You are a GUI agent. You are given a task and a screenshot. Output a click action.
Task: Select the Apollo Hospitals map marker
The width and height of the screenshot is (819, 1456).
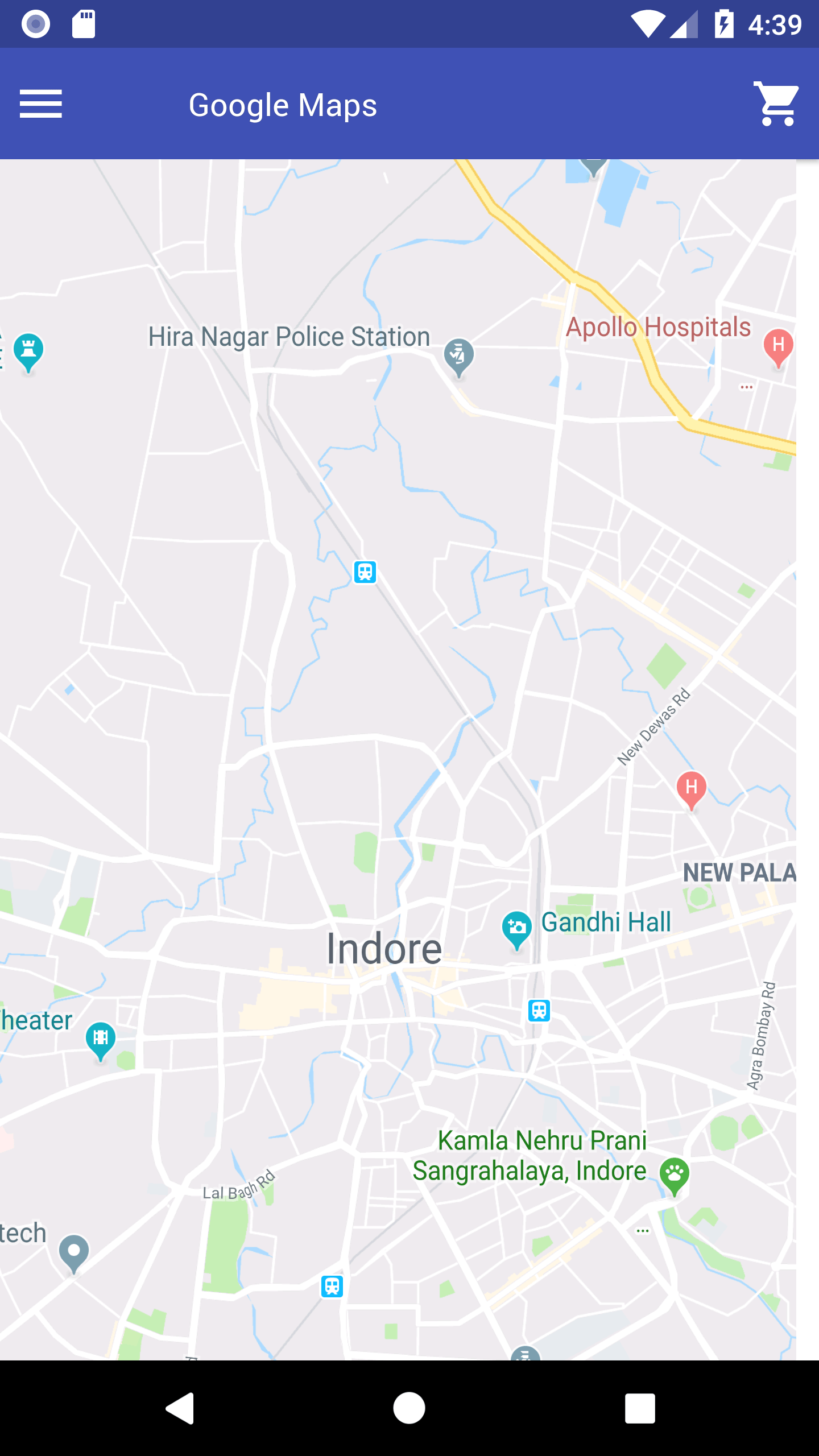[x=778, y=348]
